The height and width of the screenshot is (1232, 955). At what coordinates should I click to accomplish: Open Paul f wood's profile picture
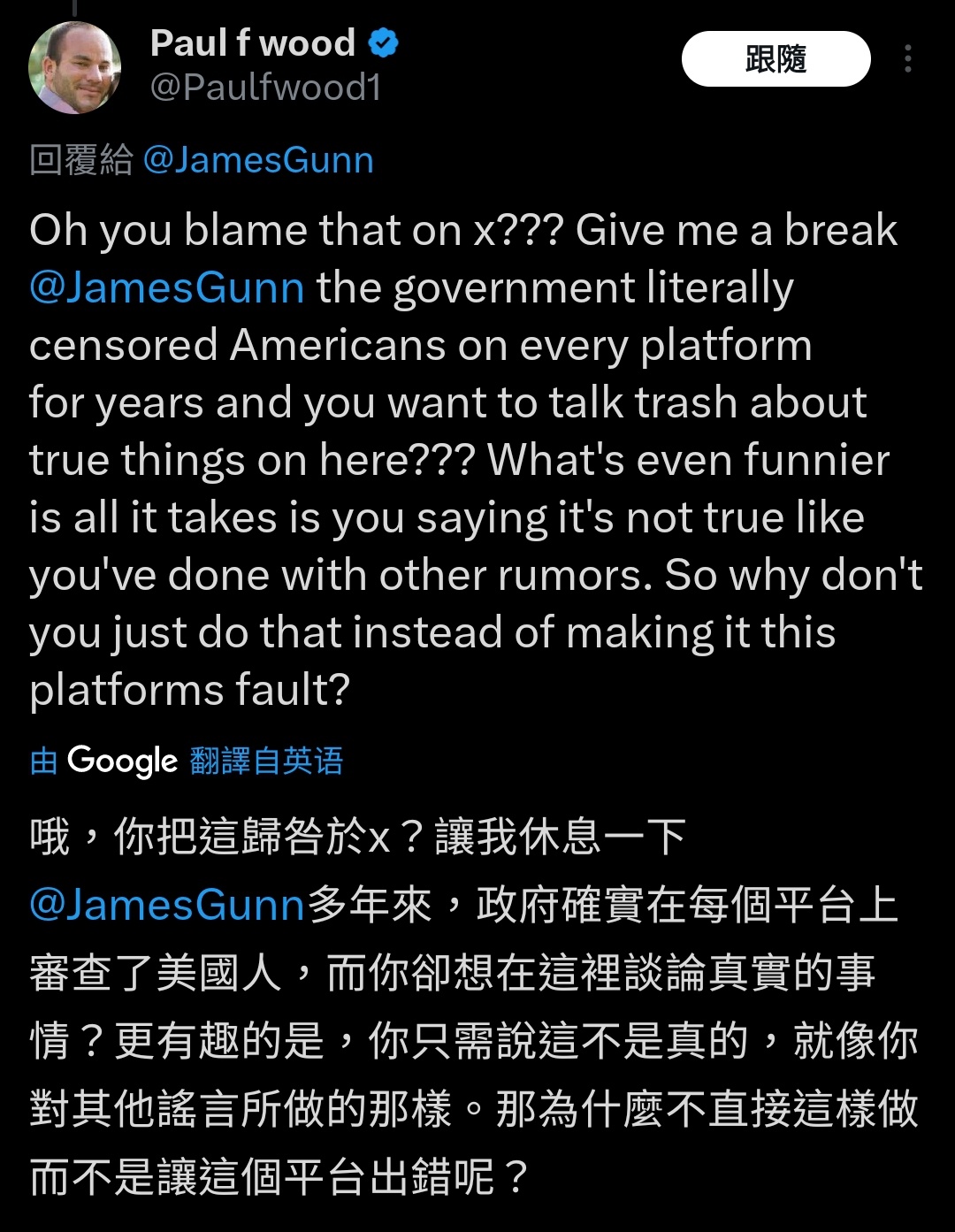pyautogui.click(x=74, y=68)
